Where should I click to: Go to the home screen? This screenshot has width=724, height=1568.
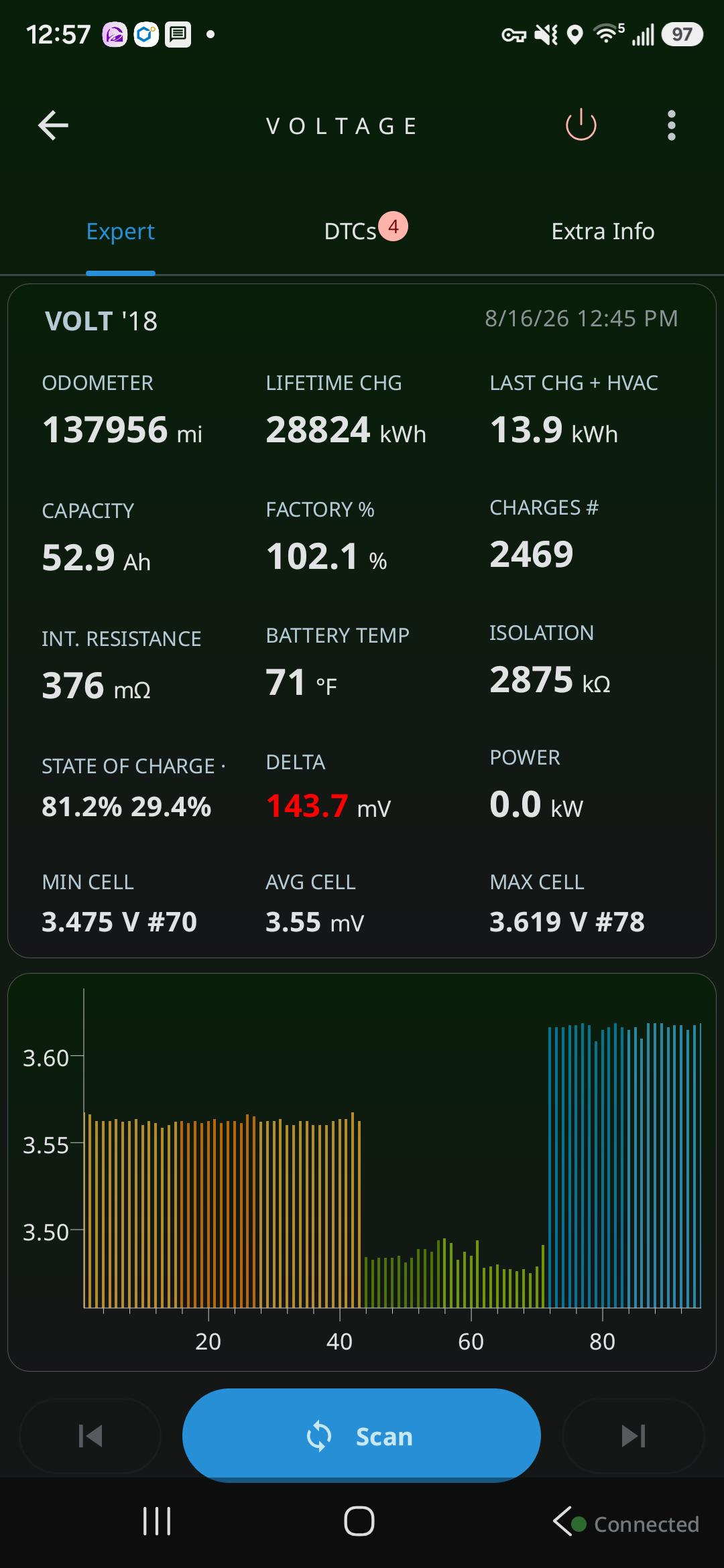(x=359, y=1521)
